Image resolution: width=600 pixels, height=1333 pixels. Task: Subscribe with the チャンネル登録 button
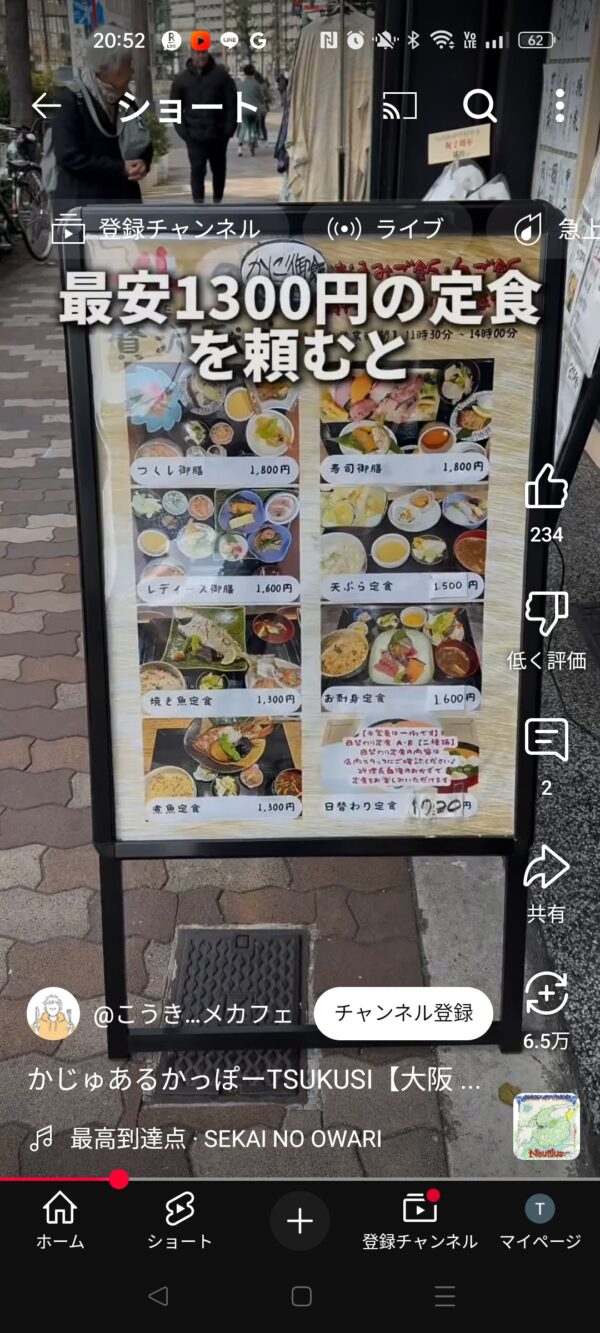pyautogui.click(x=403, y=1013)
